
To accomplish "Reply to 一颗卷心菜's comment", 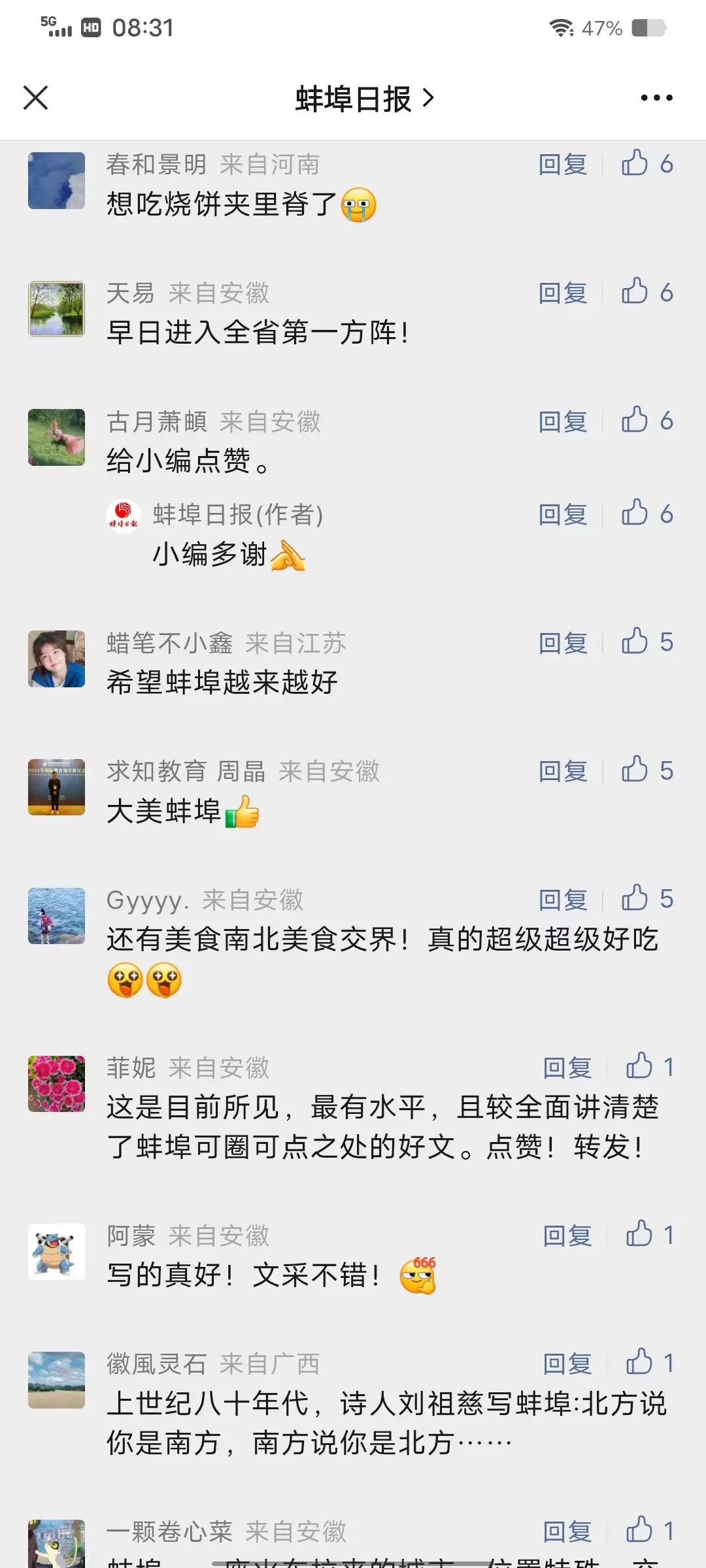I will pos(567,1531).
